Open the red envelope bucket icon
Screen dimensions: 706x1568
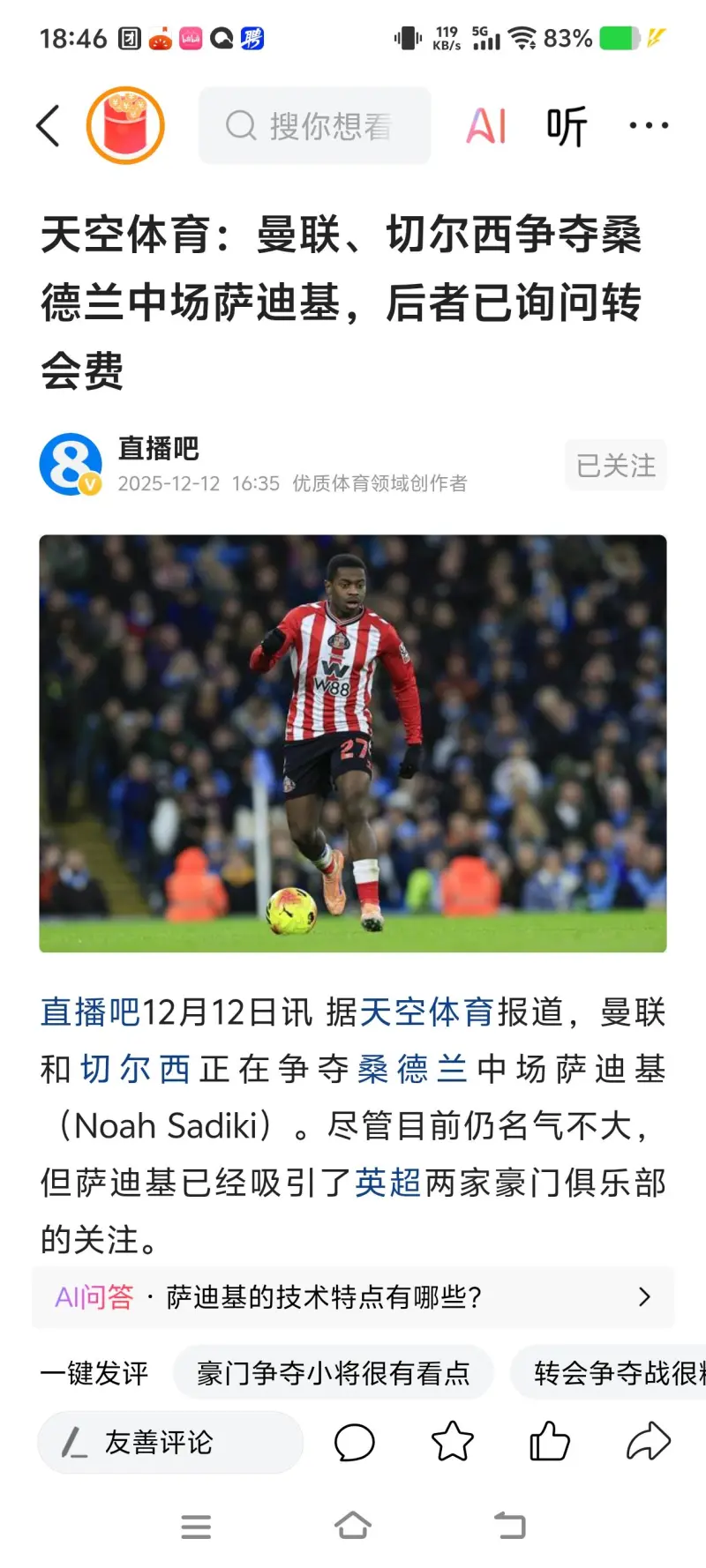[x=125, y=125]
